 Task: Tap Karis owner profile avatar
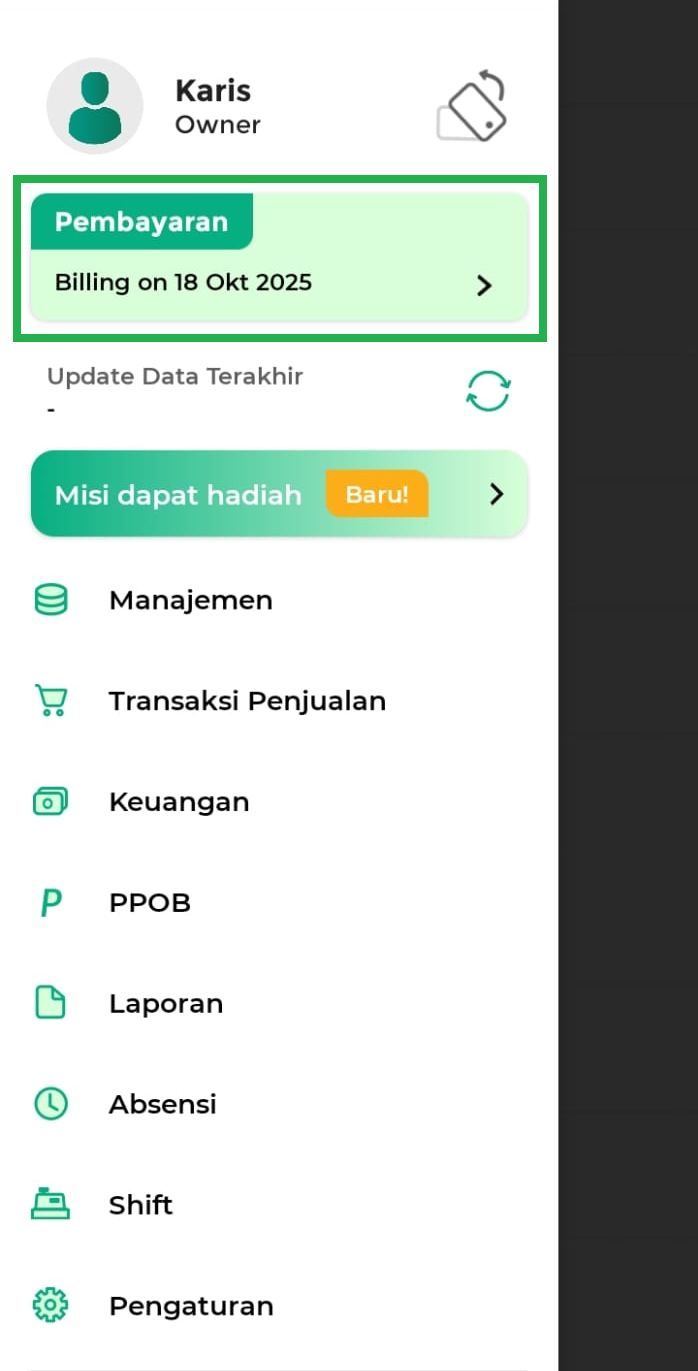95,106
